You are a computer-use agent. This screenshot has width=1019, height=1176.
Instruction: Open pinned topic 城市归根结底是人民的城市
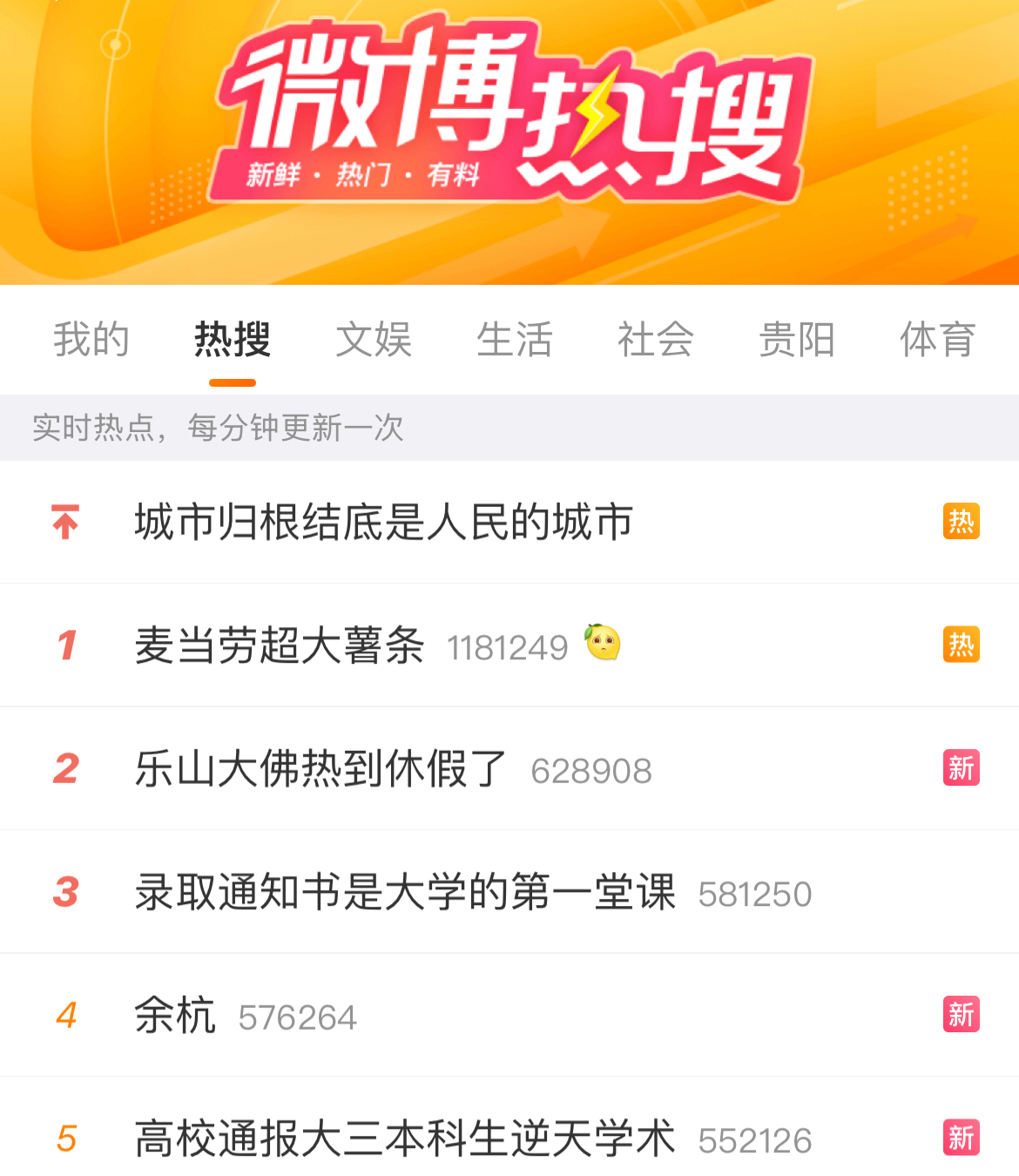tap(383, 523)
